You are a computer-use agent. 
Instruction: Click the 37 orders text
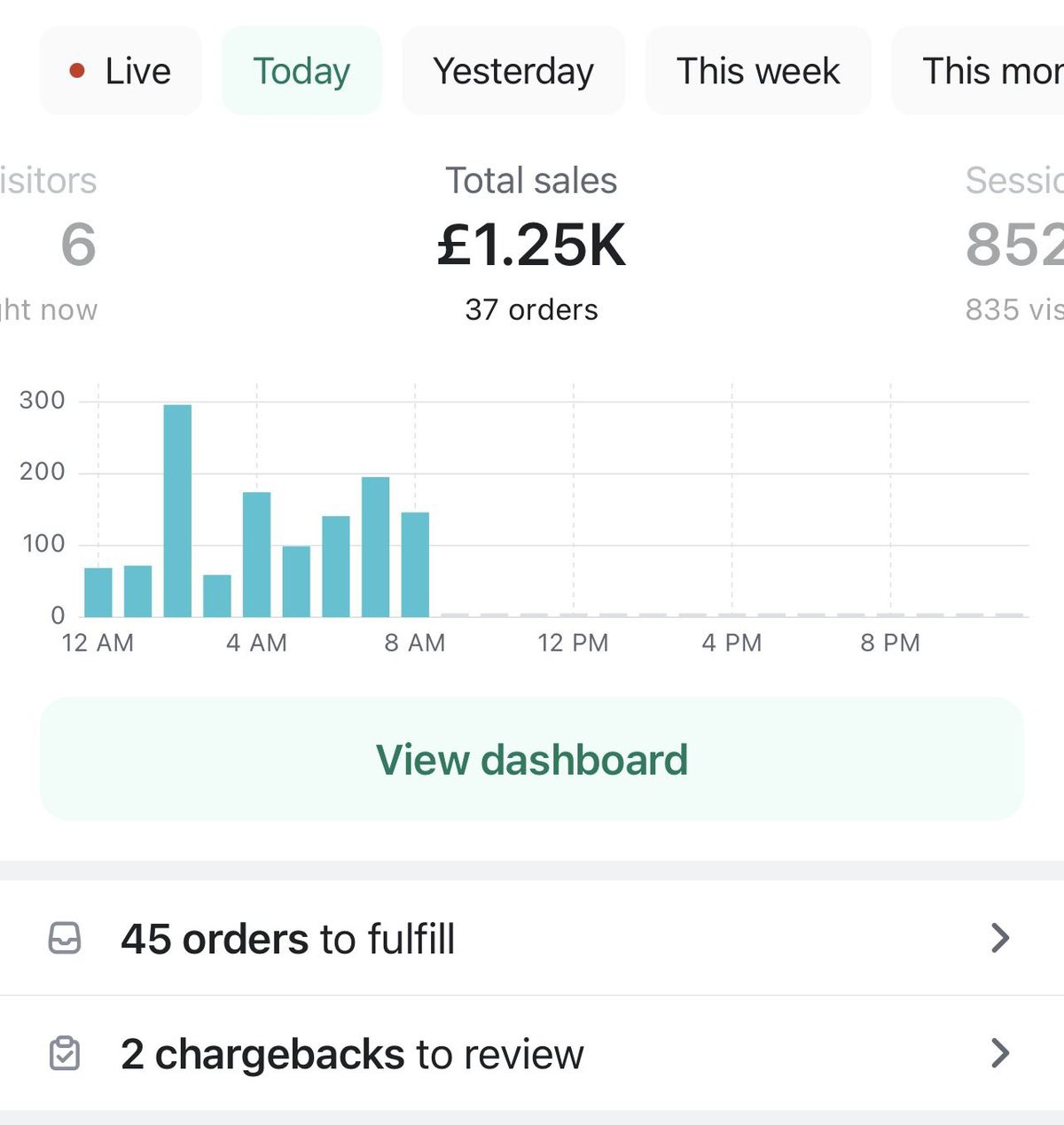(532, 309)
